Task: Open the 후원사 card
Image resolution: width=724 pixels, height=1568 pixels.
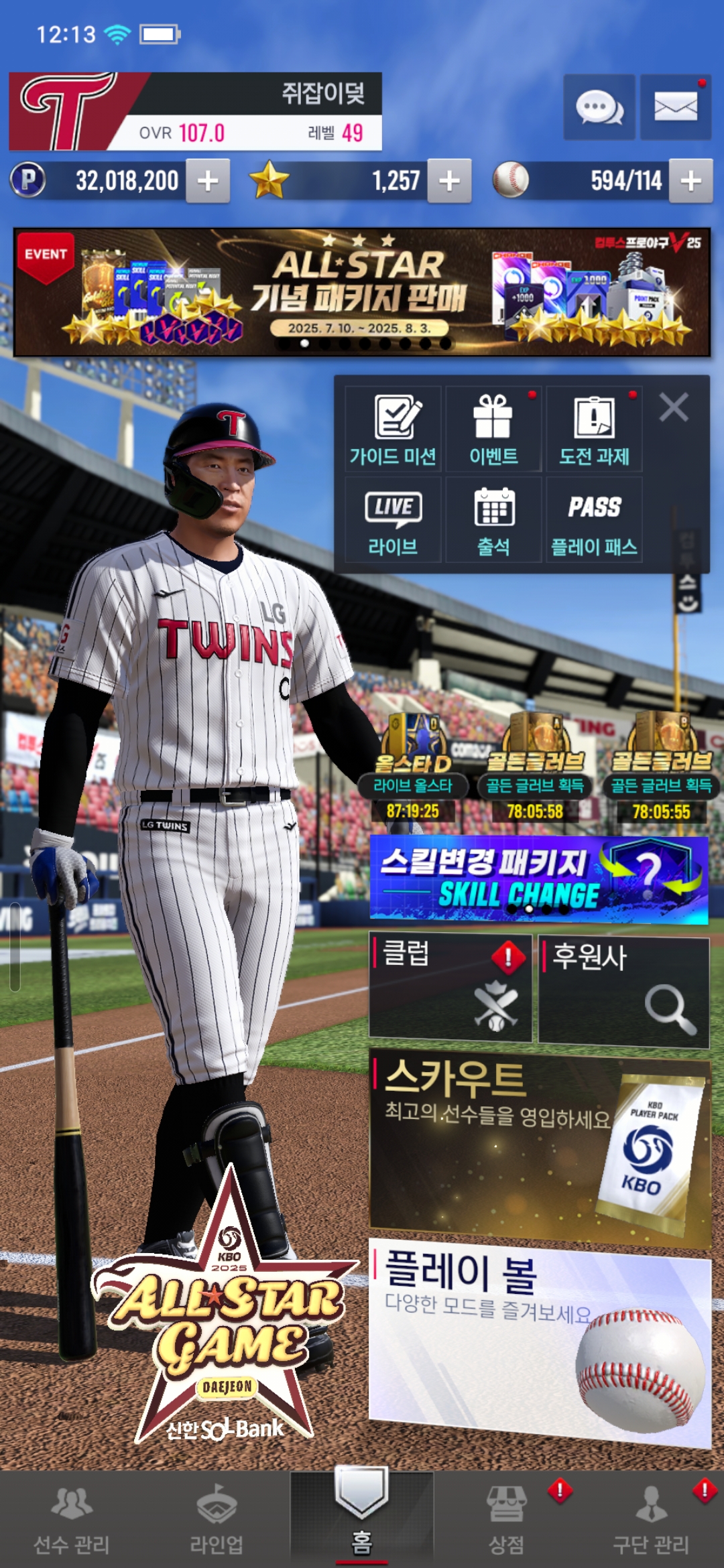Action: (623, 990)
